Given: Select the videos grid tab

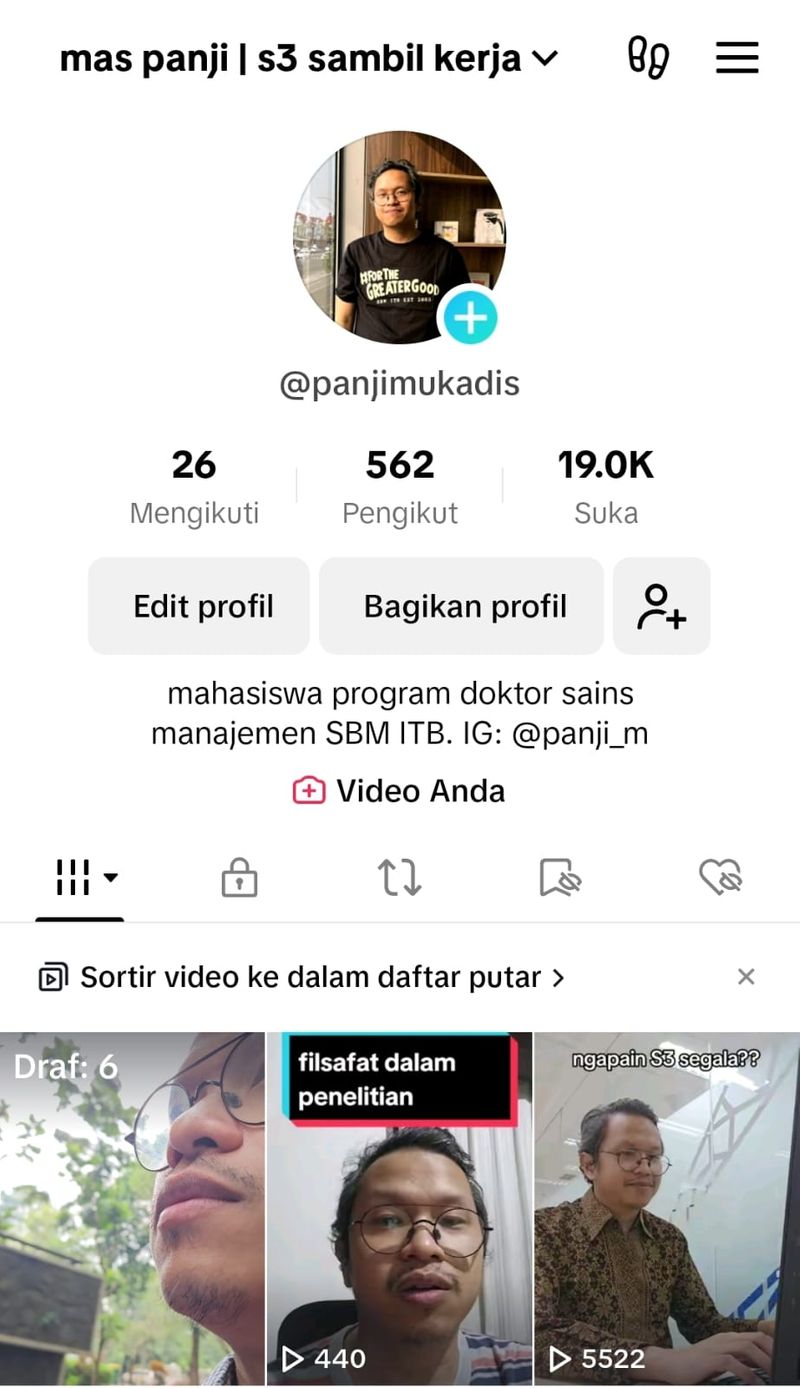Looking at the screenshot, I should (x=72, y=877).
